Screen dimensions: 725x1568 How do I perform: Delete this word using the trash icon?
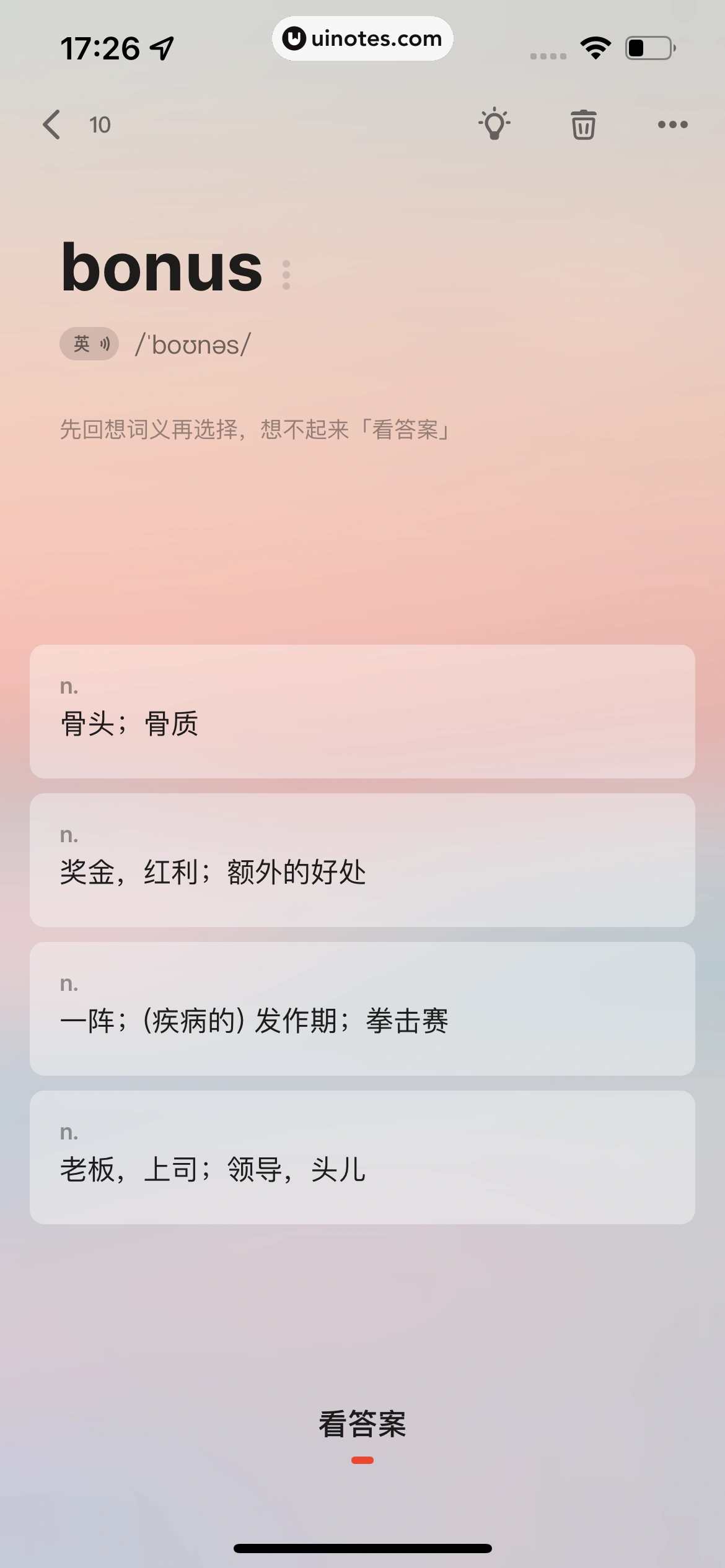[583, 124]
